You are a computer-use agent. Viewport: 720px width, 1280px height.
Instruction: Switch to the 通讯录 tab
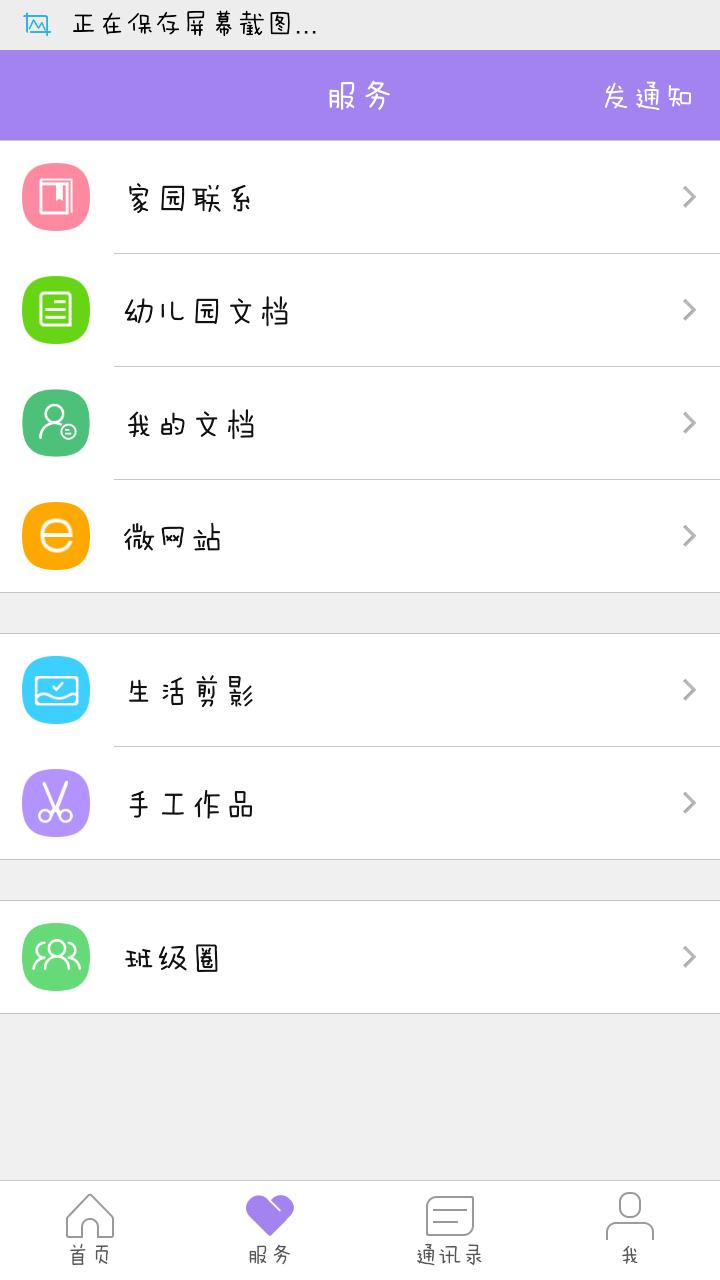tap(450, 1230)
